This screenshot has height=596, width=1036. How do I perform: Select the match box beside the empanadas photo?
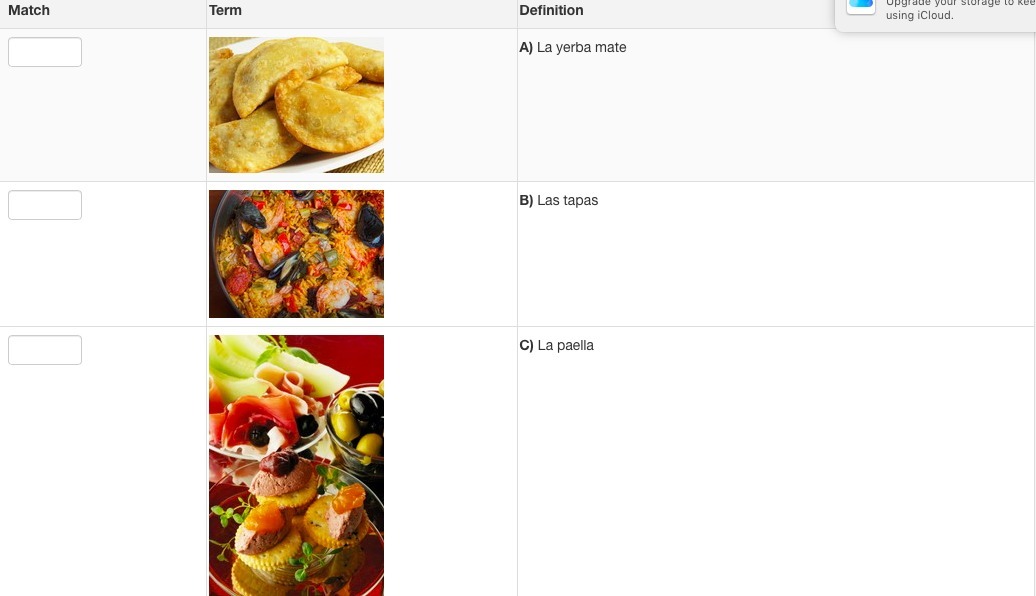[x=45, y=52]
